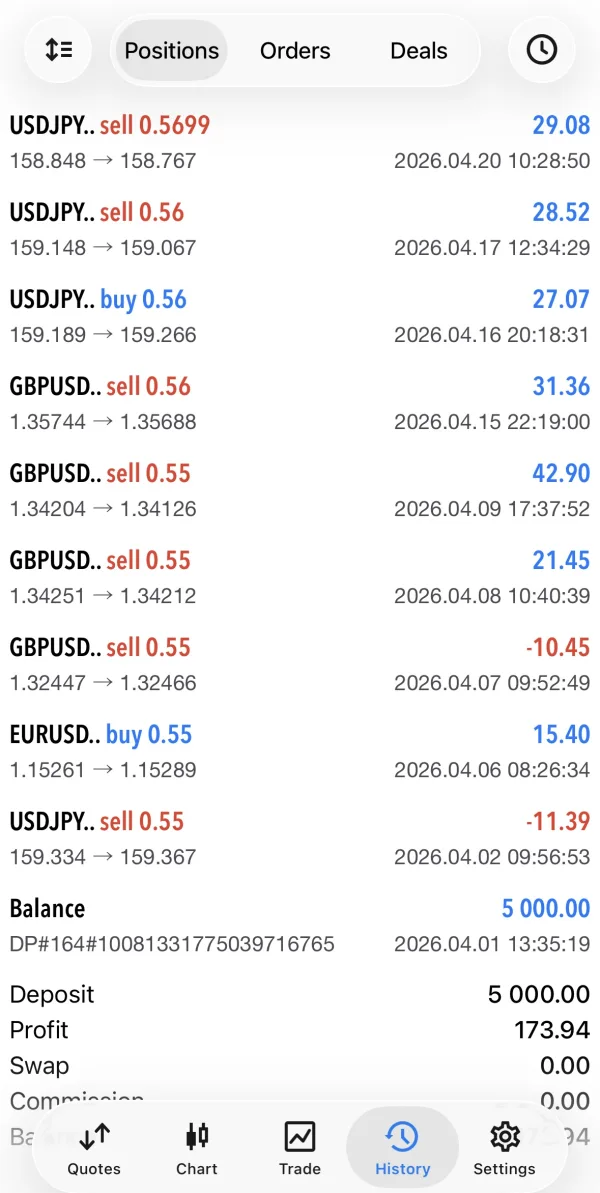Show details for USDJPY sell closed 2026.04.17
600x1193 pixels.
[x=300, y=228]
